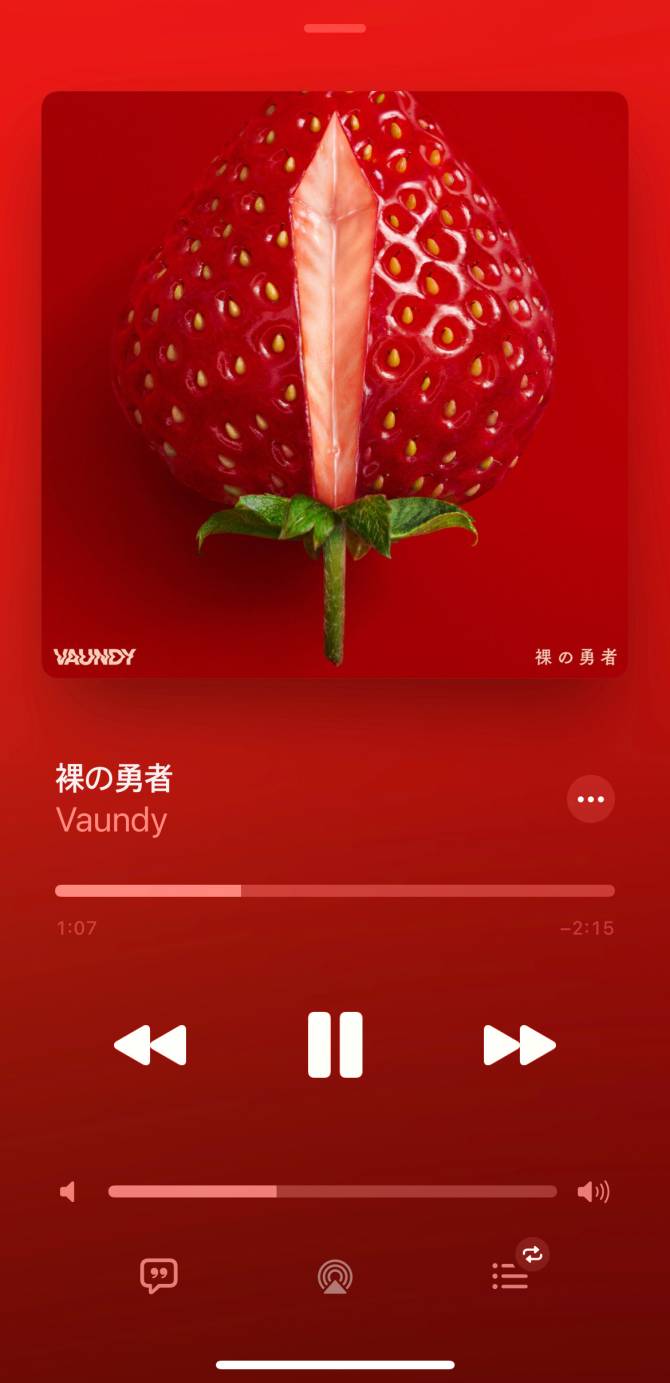Tap the Vaundy artist name

[111, 820]
